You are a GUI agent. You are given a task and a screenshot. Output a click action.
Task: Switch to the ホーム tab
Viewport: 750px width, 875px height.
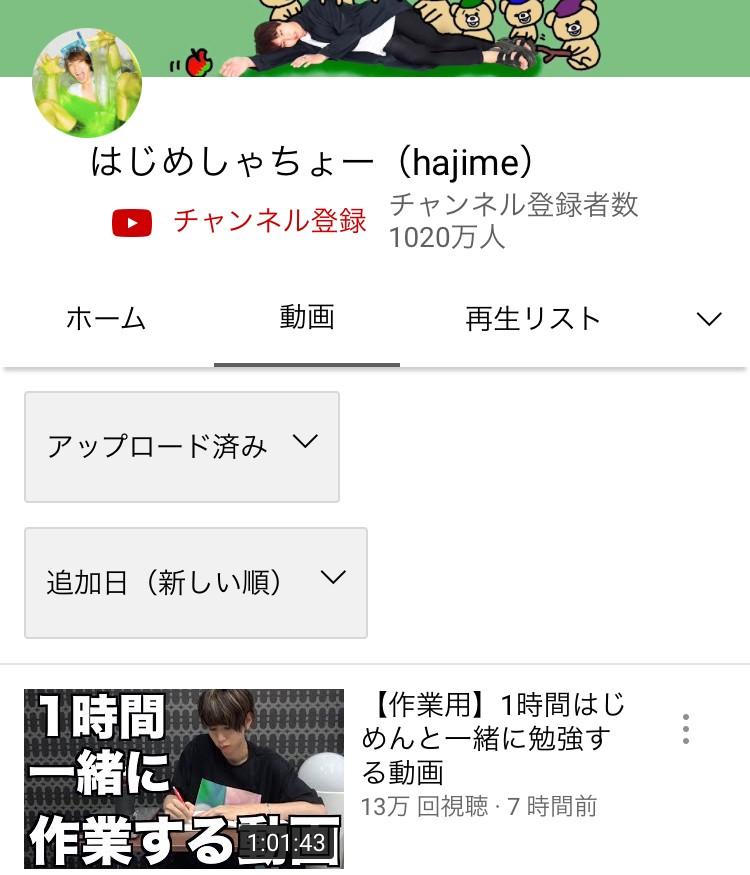106,319
